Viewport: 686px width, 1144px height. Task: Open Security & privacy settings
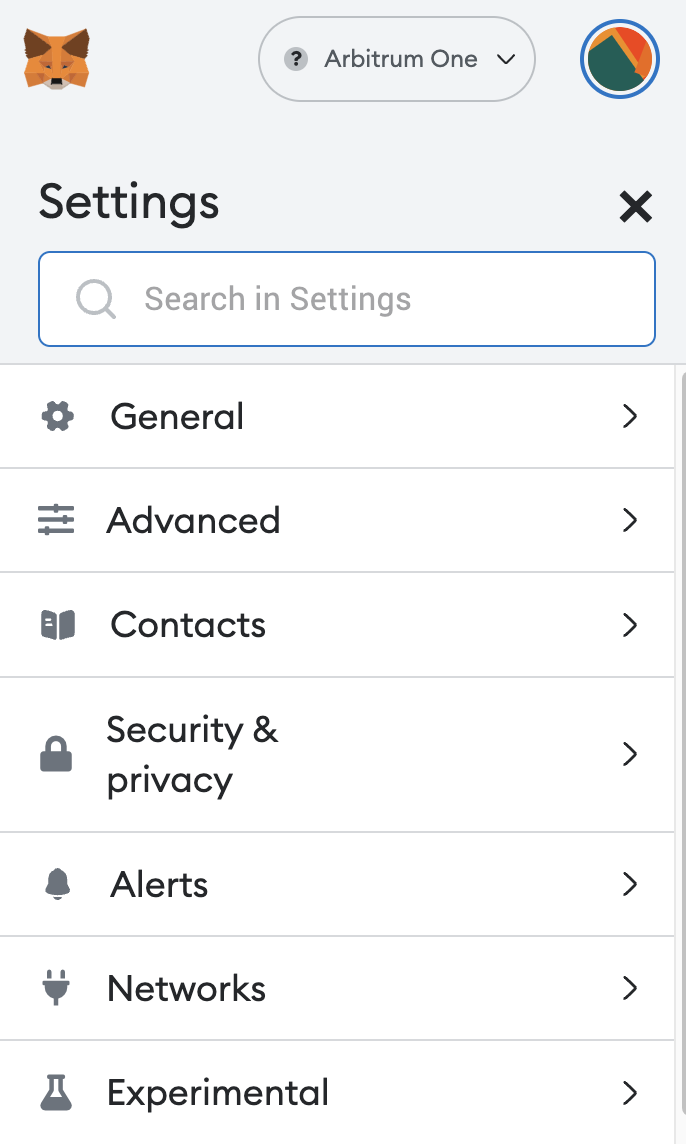coord(337,754)
